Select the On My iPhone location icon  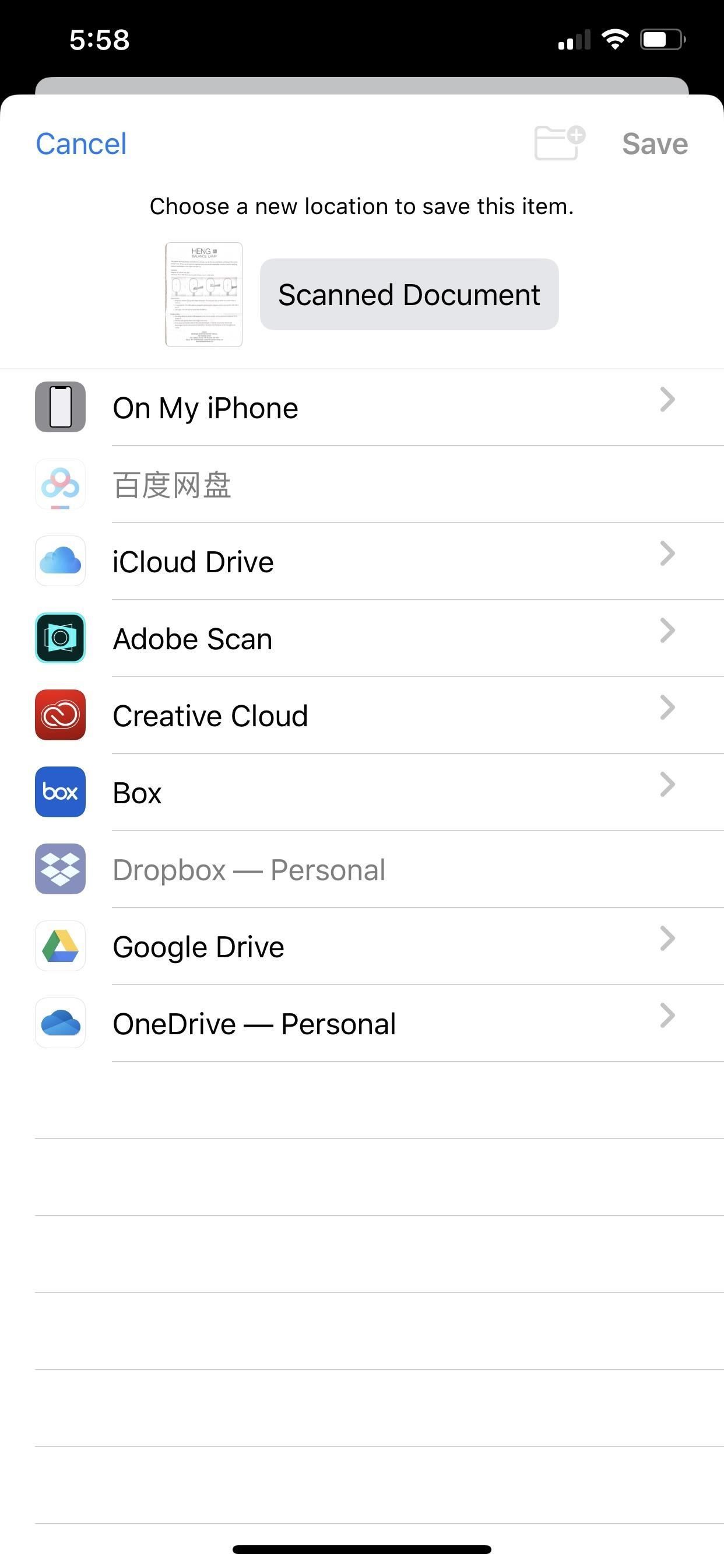[60, 407]
